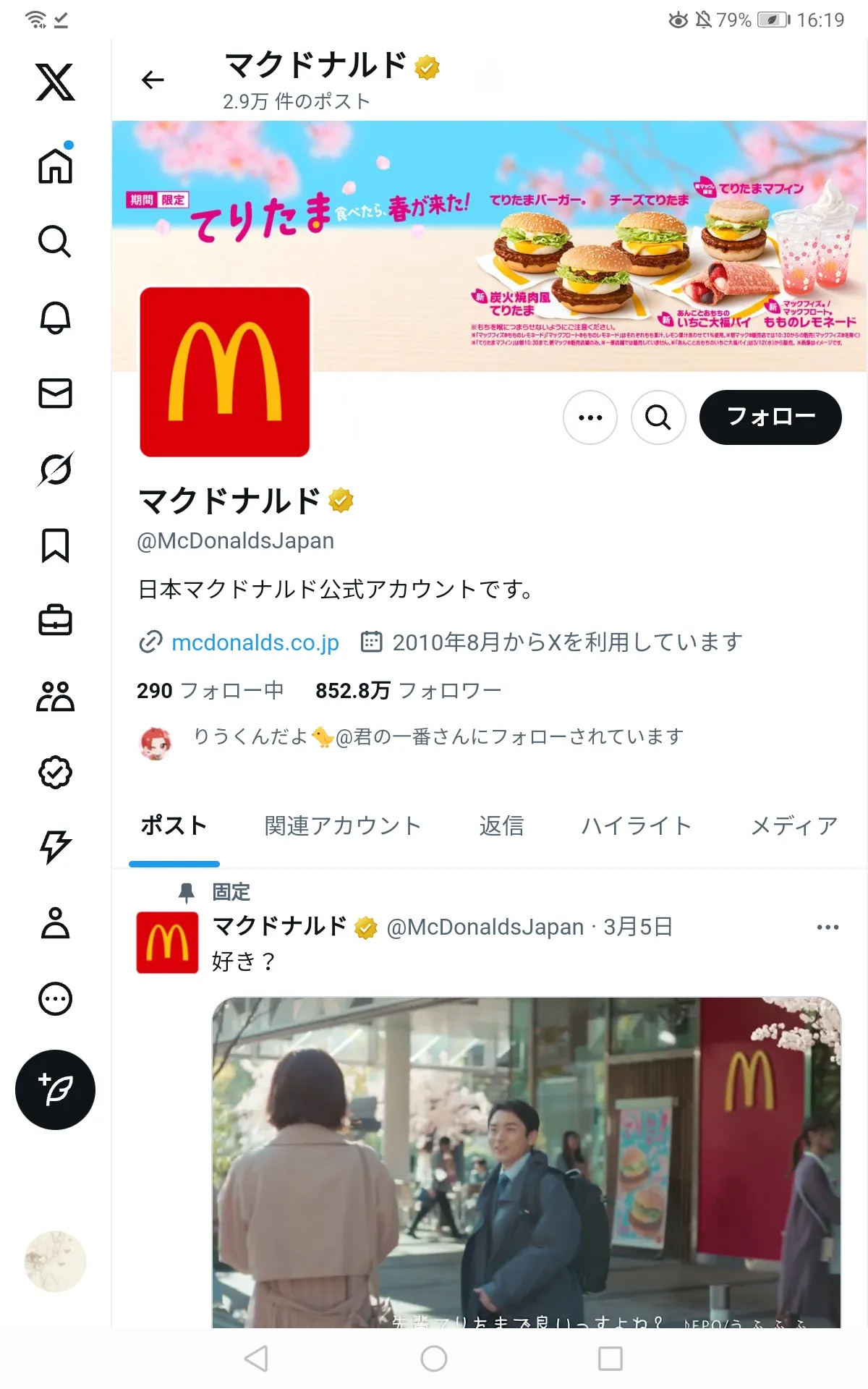Image resolution: width=868 pixels, height=1389 pixels.
Task: View the 290 フォロー中 list
Action: [210, 691]
